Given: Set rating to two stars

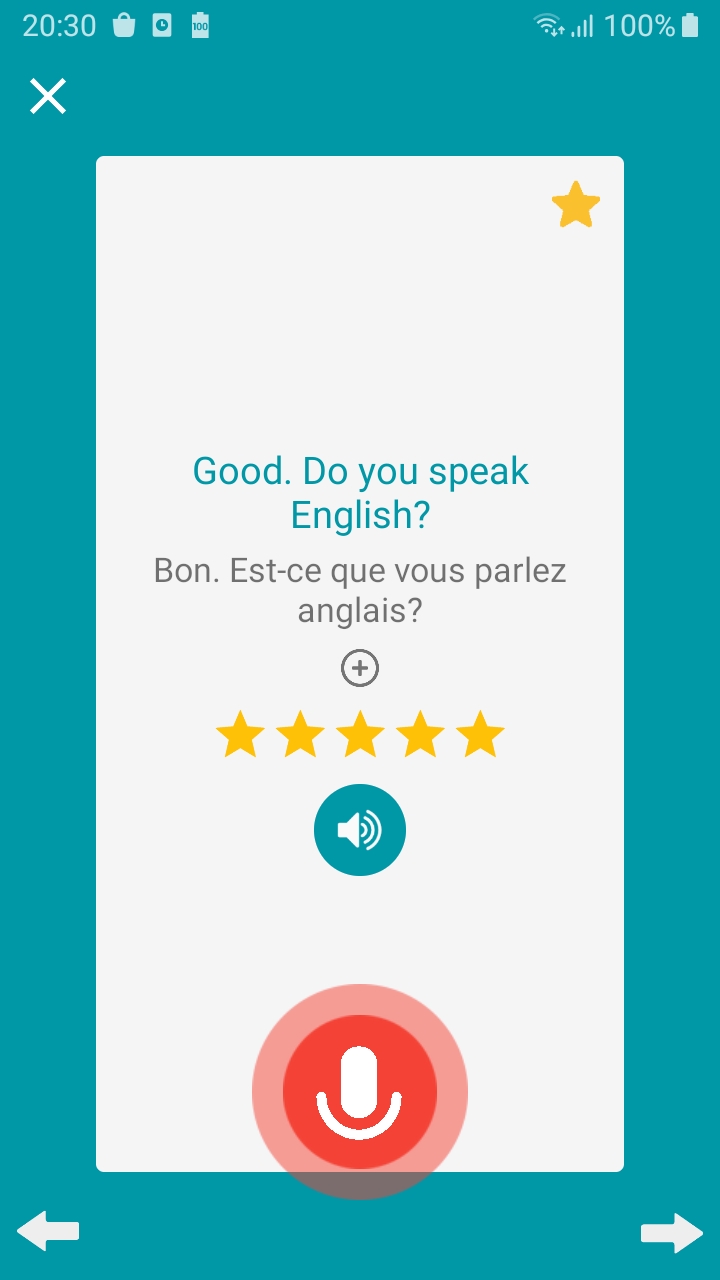Looking at the screenshot, I should 300,734.
